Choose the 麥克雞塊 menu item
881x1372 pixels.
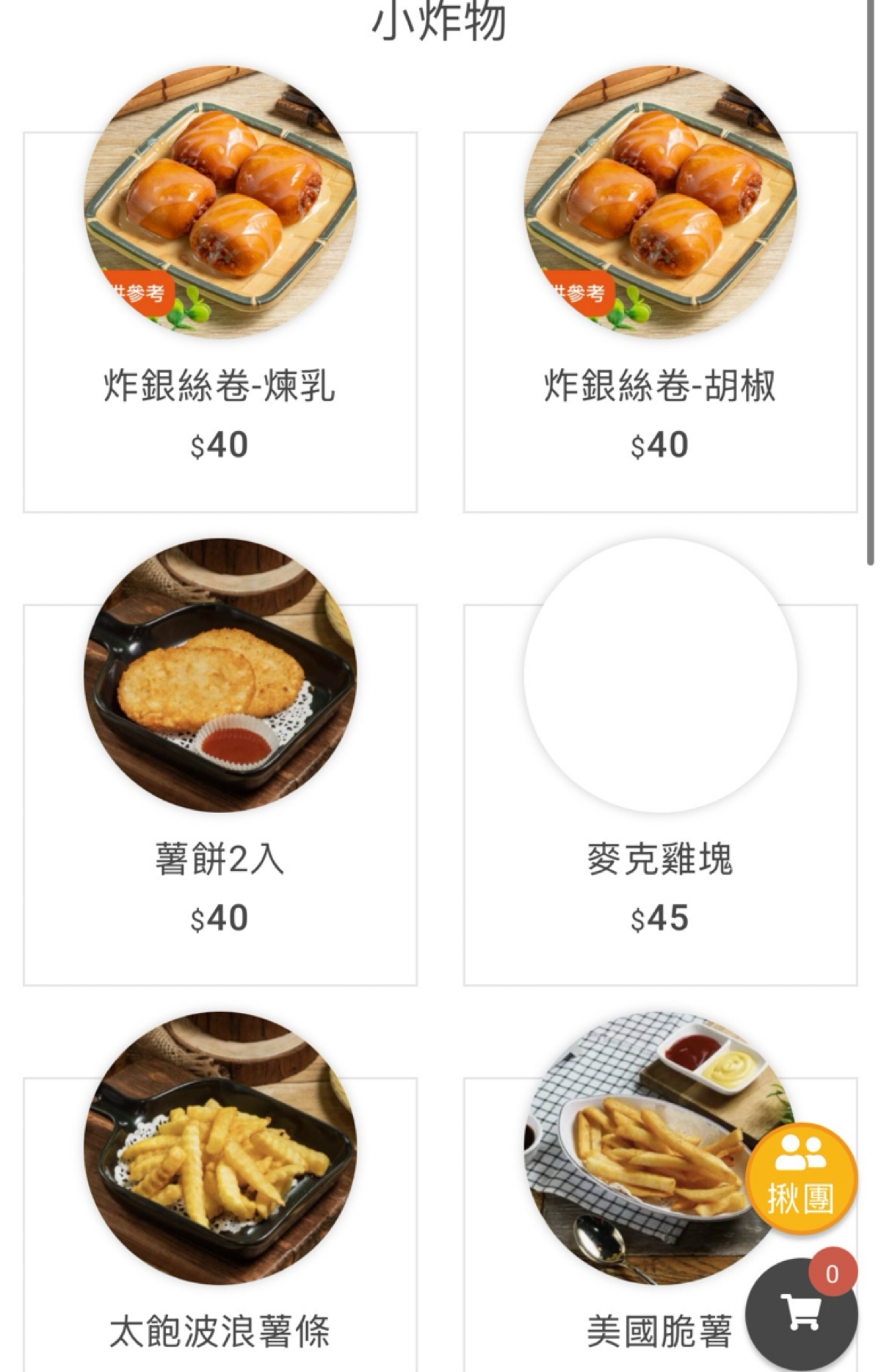(x=660, y=795)
